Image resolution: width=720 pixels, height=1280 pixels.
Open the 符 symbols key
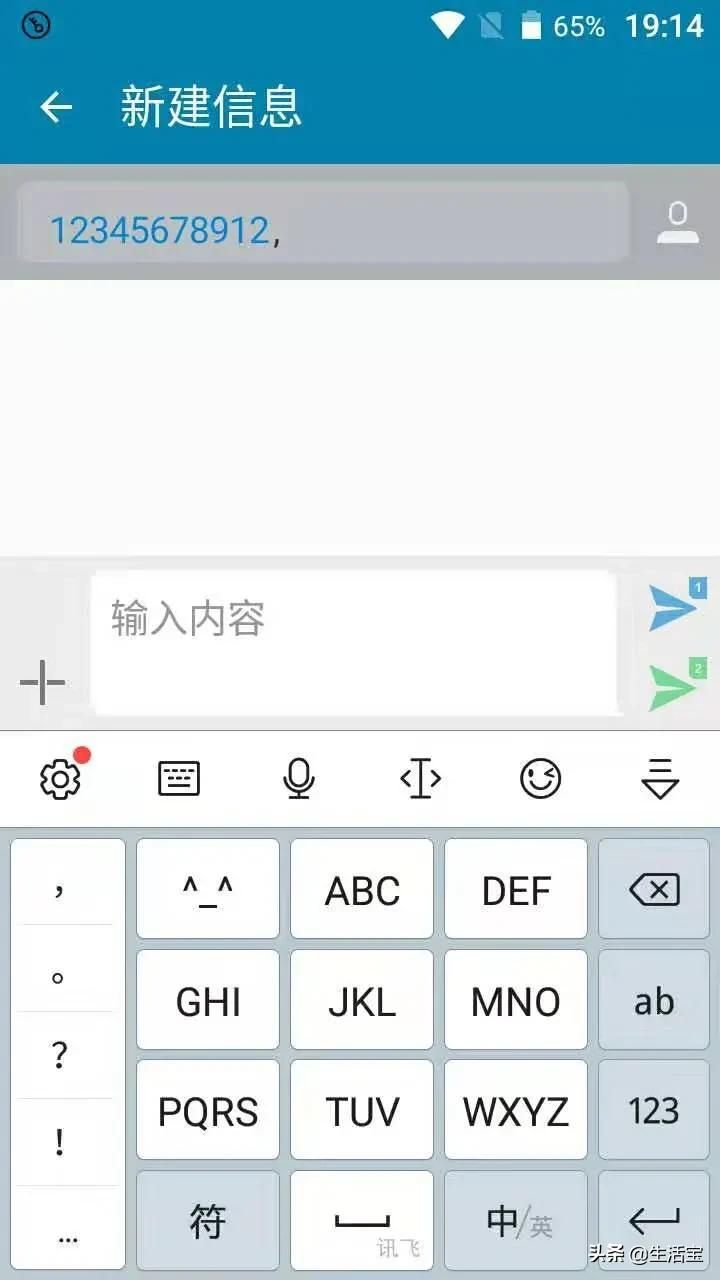208,1221
